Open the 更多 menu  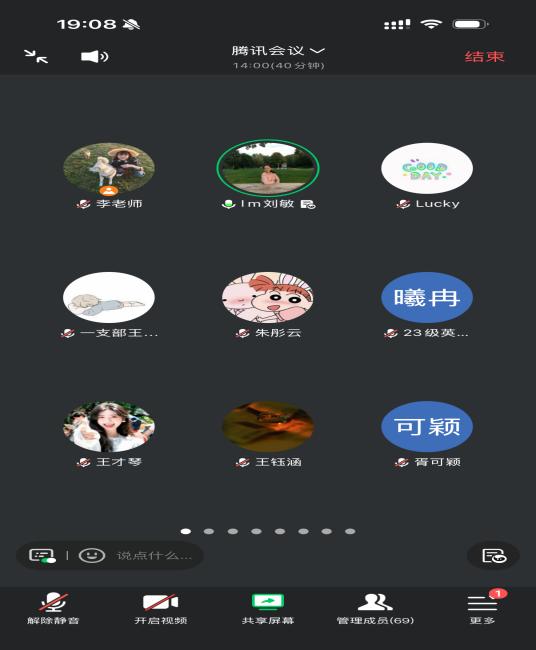pyautogui.click(x=483, y=608)
